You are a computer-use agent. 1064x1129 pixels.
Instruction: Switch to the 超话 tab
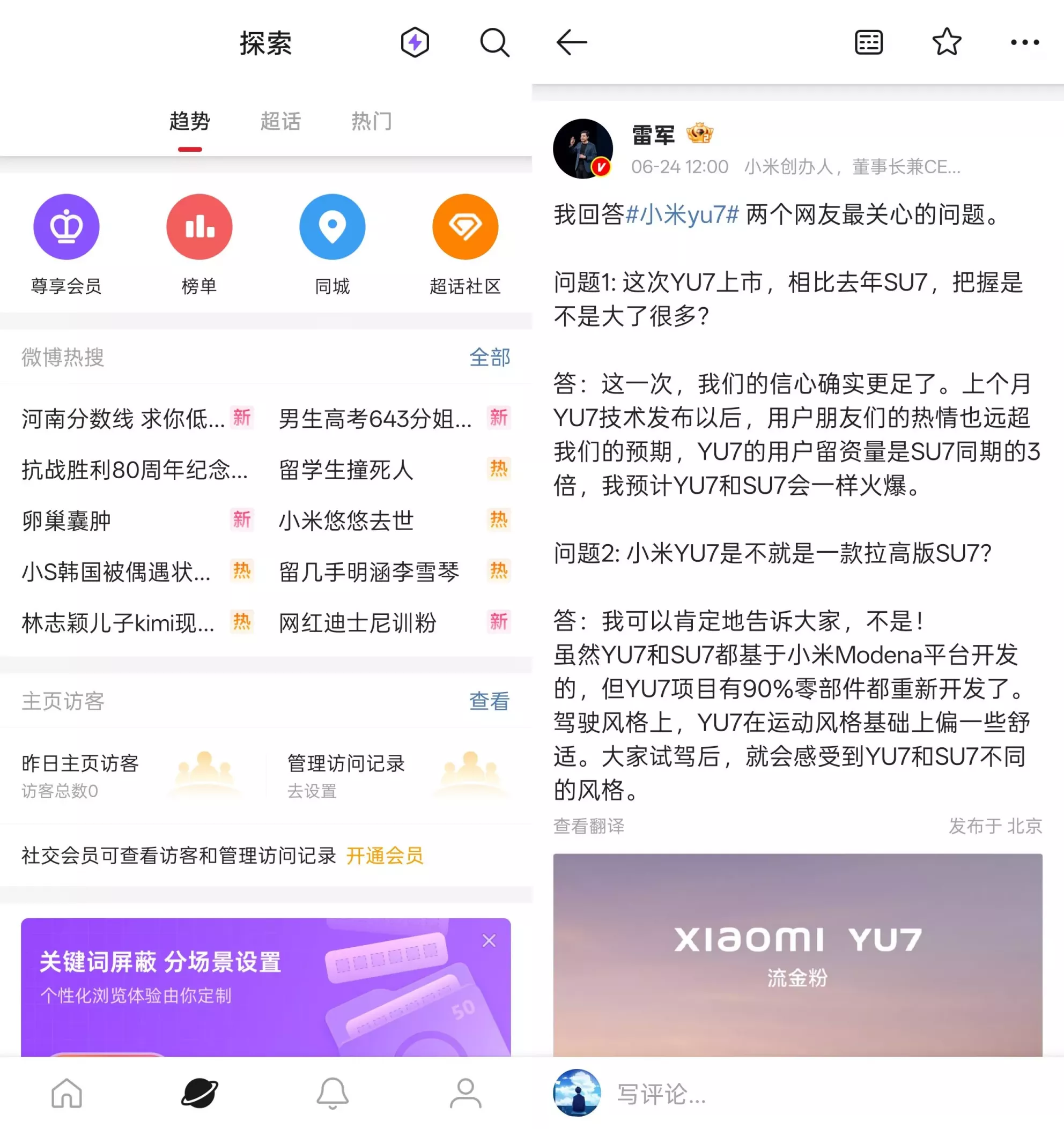click(x=280, y=122)
